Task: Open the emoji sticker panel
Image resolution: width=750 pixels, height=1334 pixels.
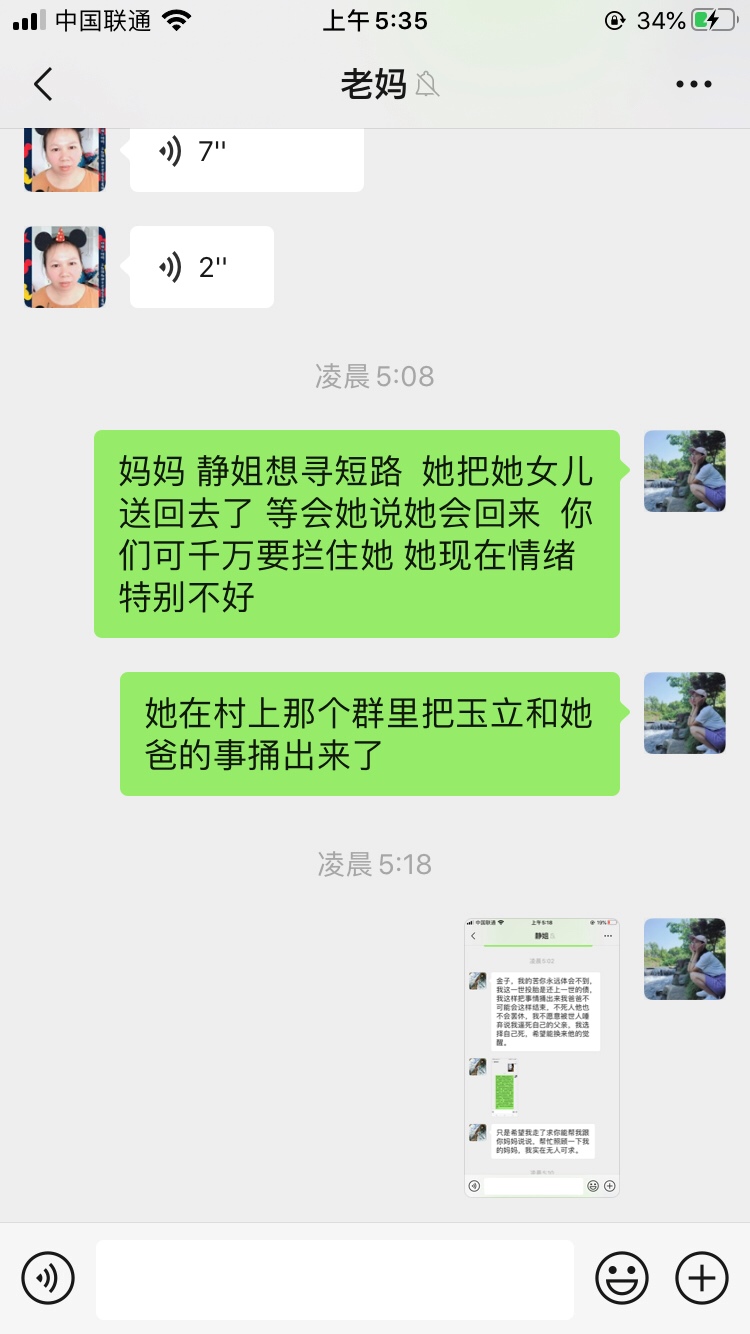Action: pos(621,1278)
